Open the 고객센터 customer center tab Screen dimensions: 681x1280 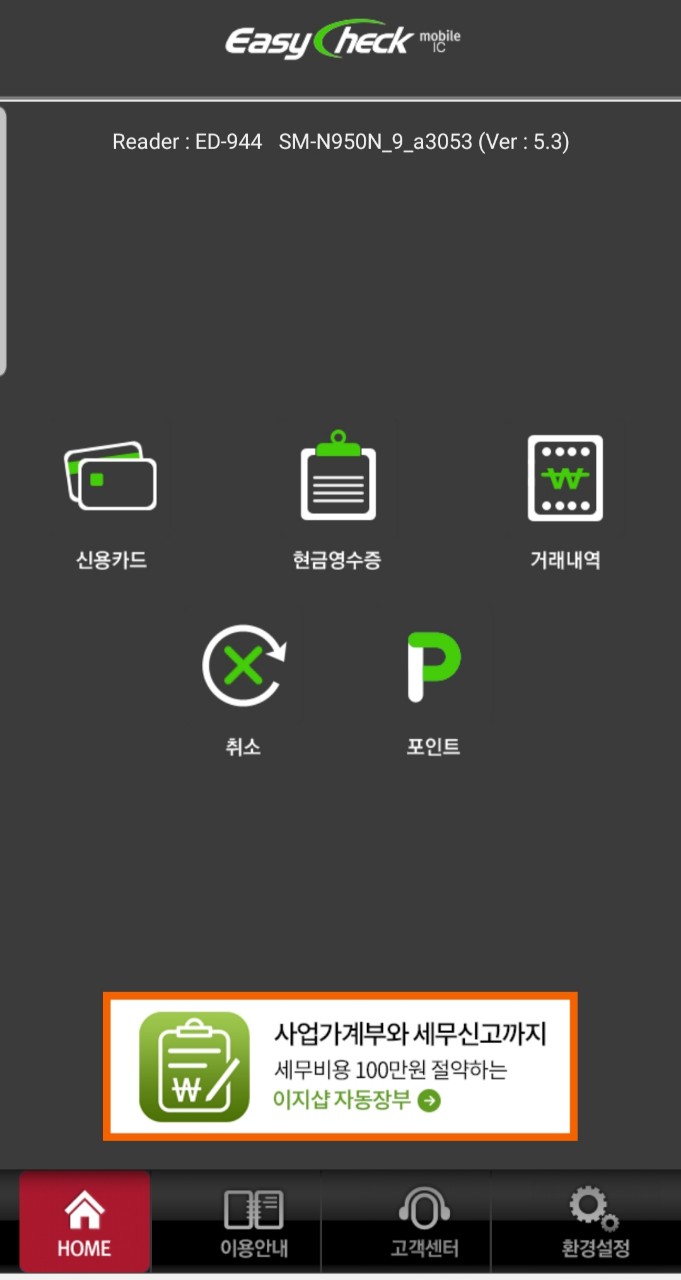pos(424,1221)
